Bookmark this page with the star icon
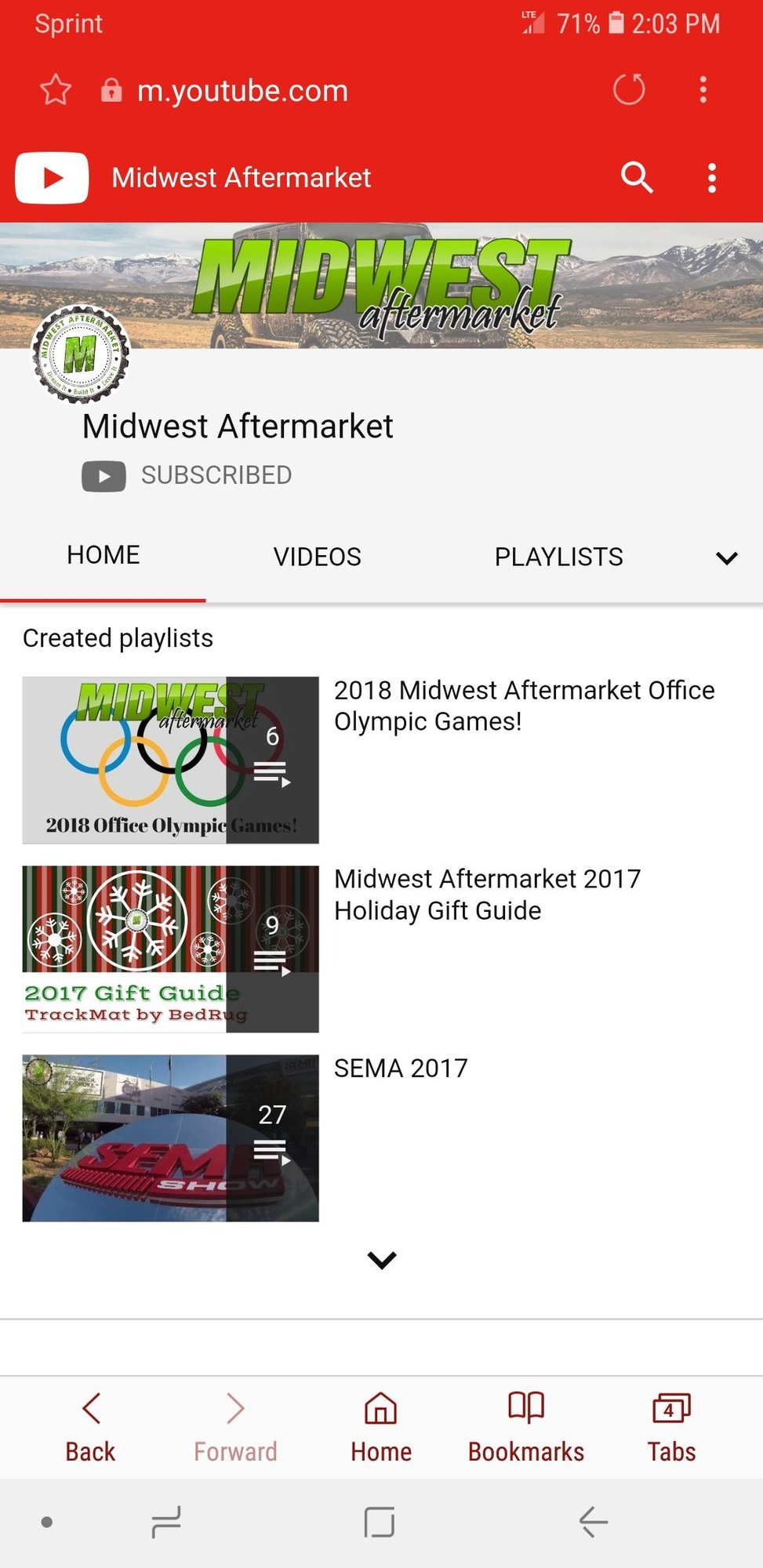Screen dimensions: 763x1568 [56, 90]
